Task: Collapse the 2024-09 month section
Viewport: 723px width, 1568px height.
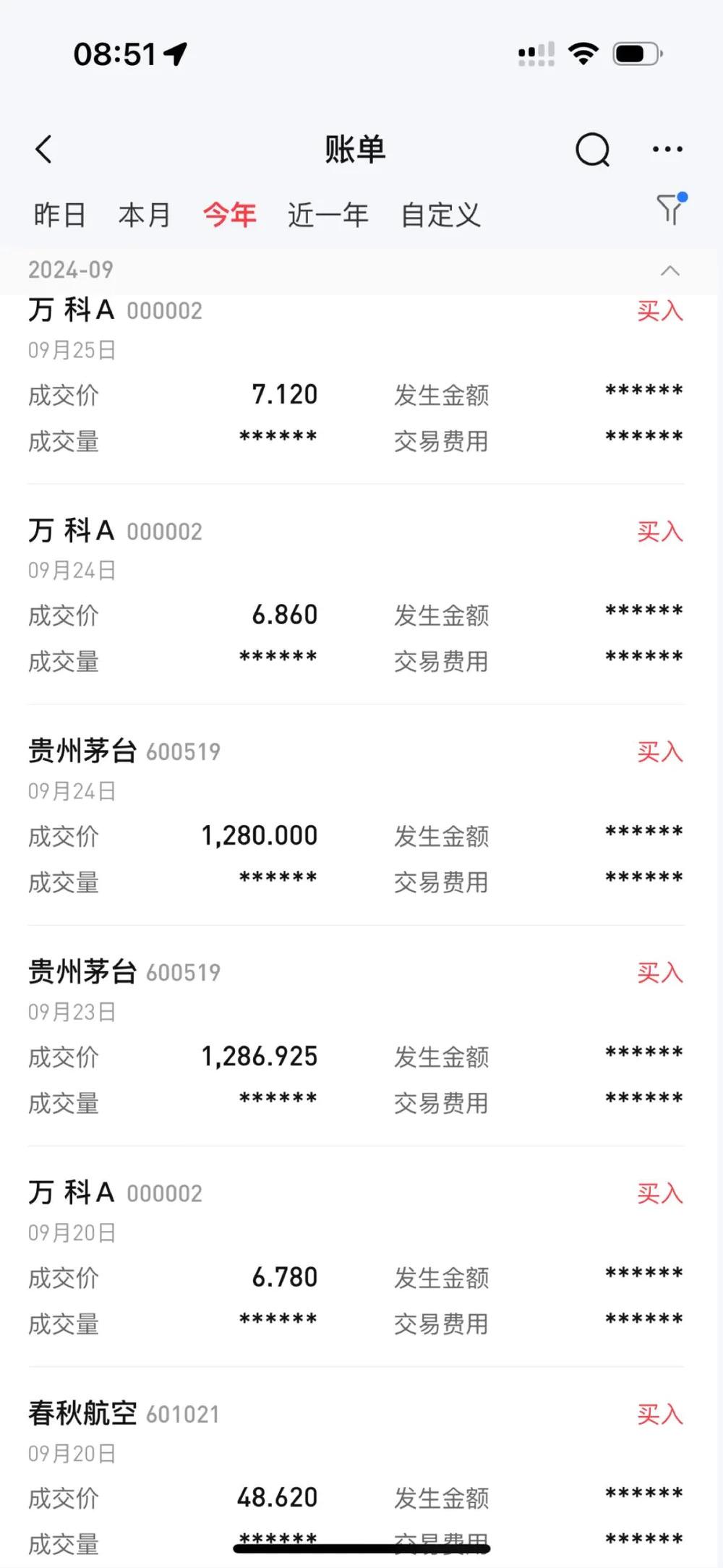Action: [670, 270]
